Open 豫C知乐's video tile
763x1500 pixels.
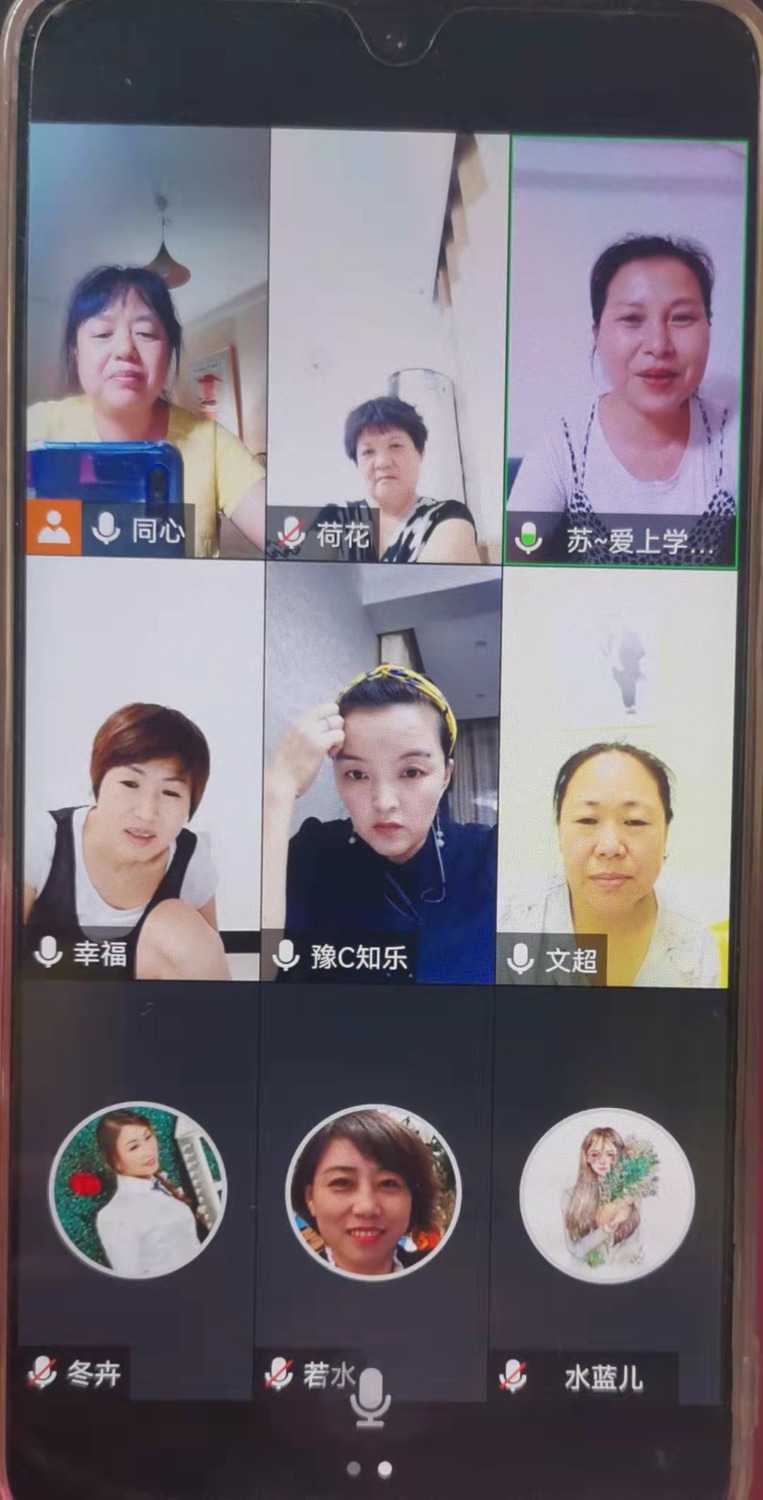(382, 770)
